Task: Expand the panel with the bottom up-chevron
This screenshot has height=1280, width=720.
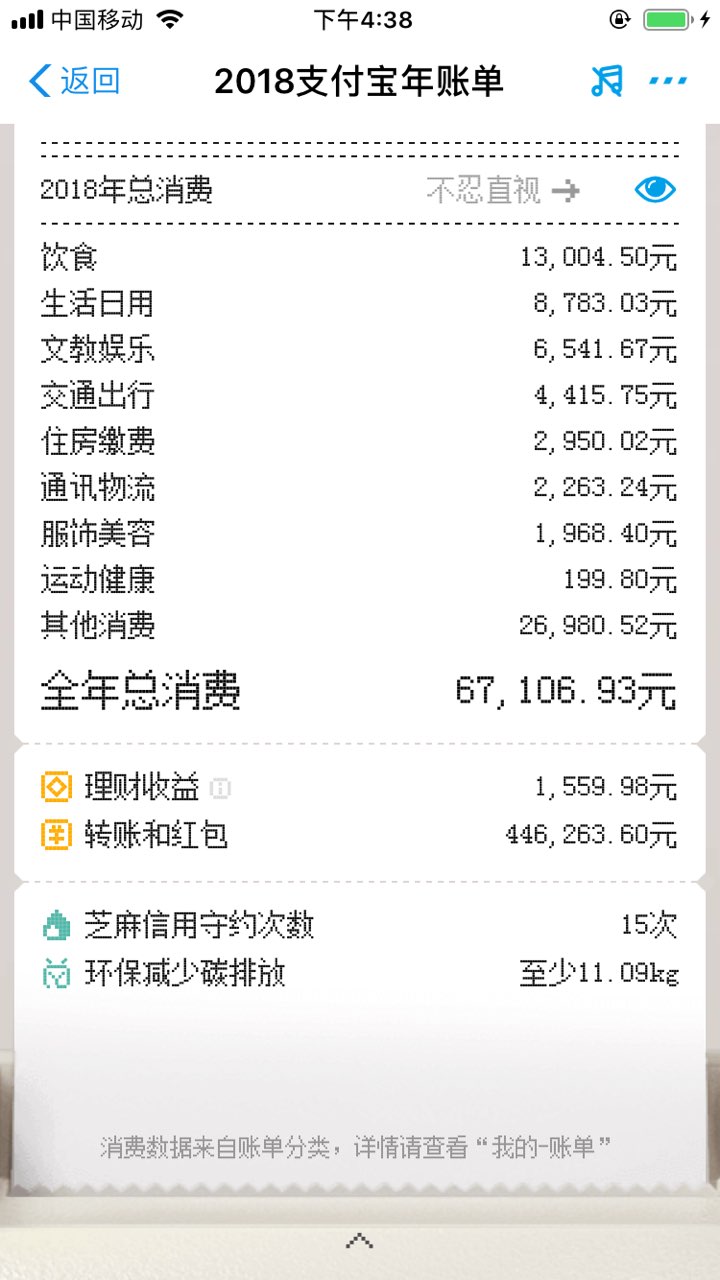Action: [359, 1241]
